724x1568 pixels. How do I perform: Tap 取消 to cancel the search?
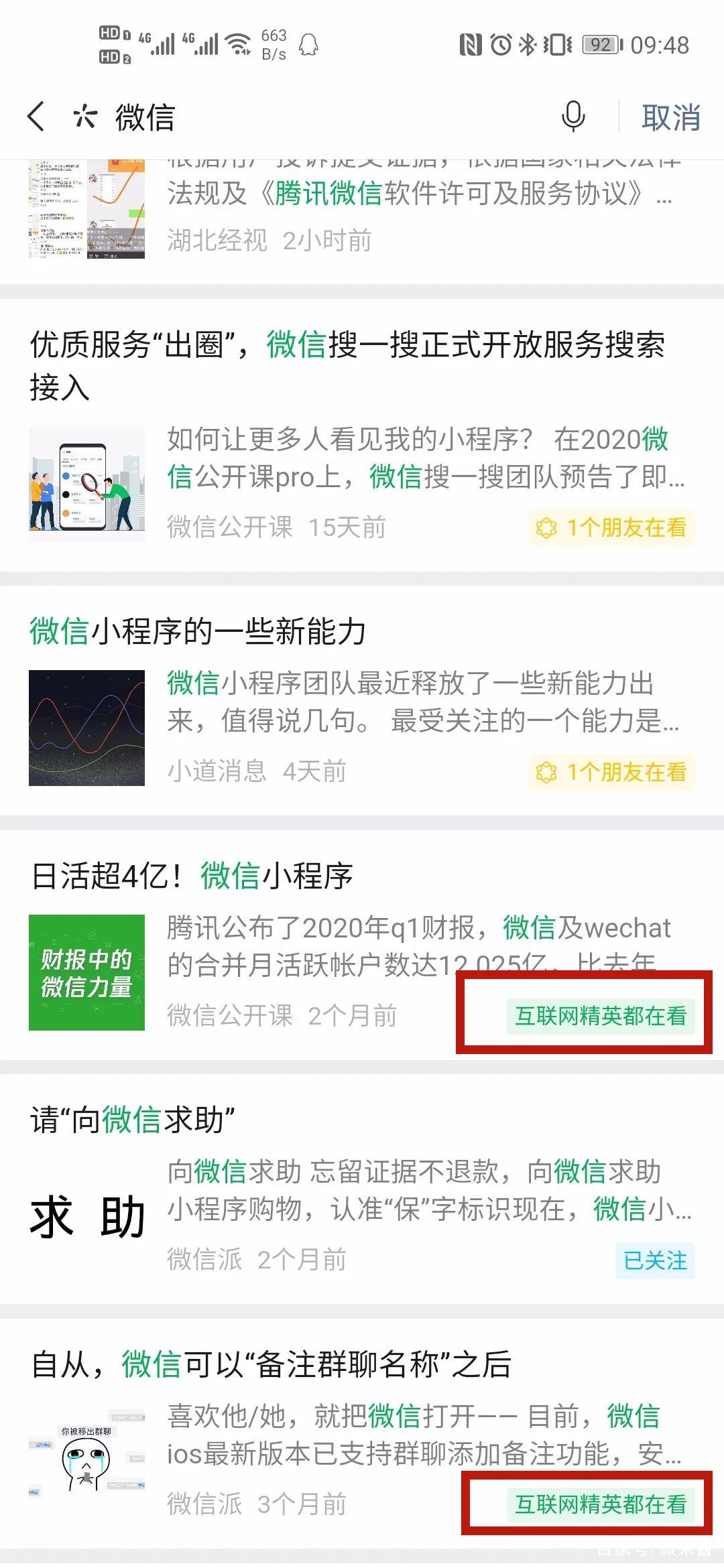[670, 118]
